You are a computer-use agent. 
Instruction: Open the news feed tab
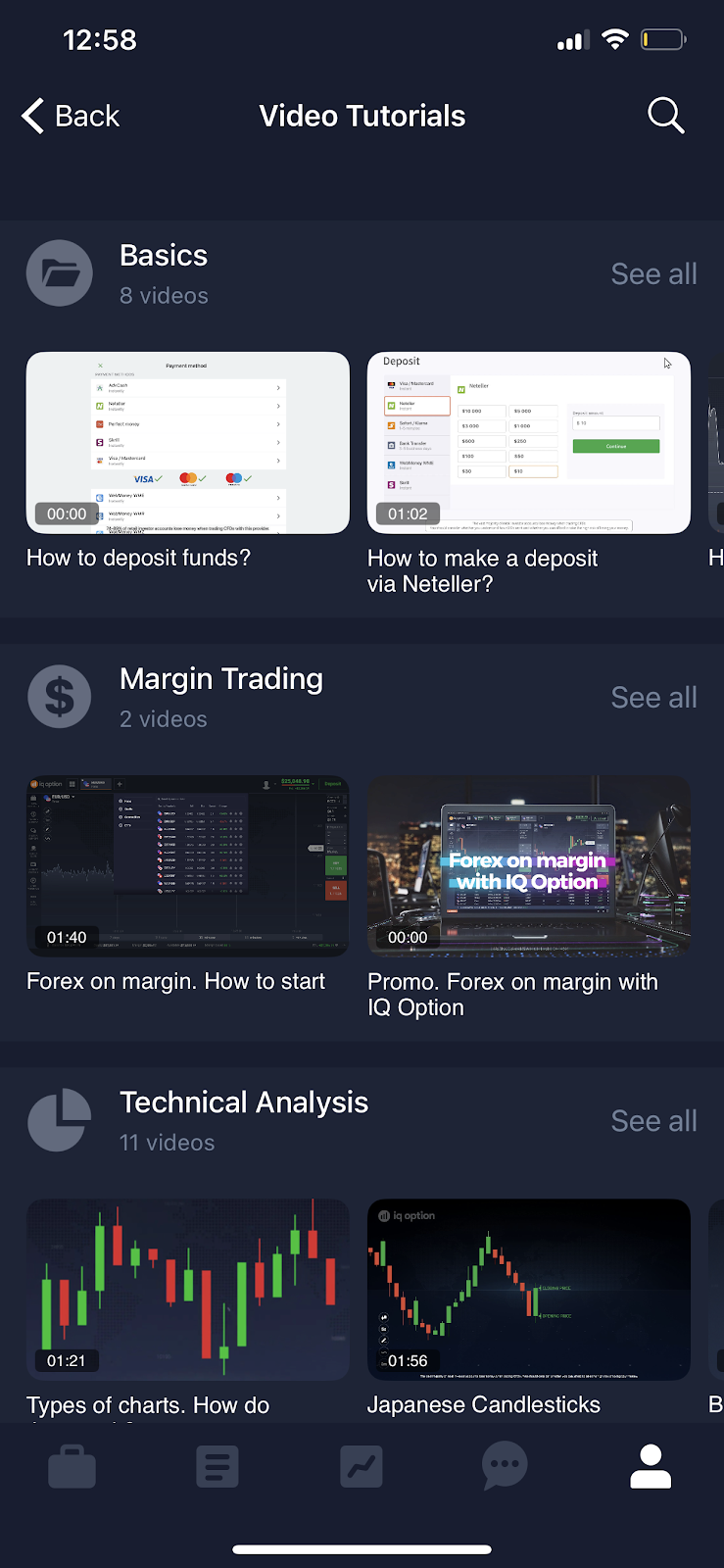coord(217,1467)
